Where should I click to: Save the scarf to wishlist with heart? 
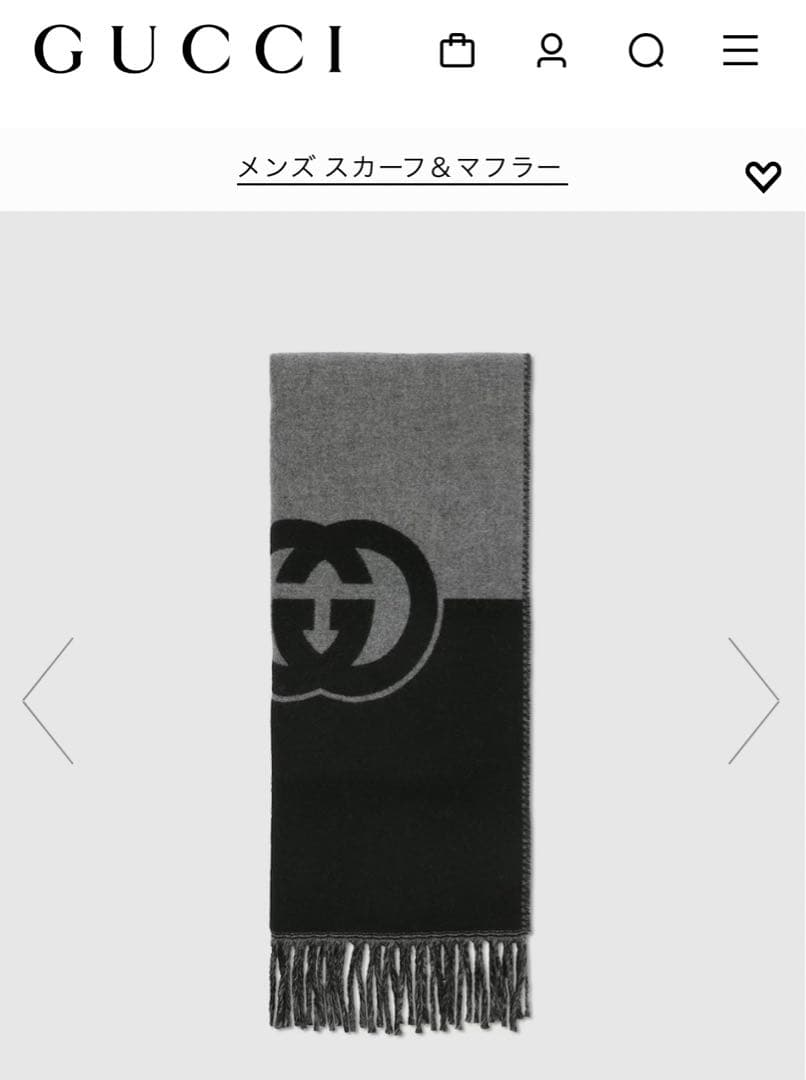(763, 177)
